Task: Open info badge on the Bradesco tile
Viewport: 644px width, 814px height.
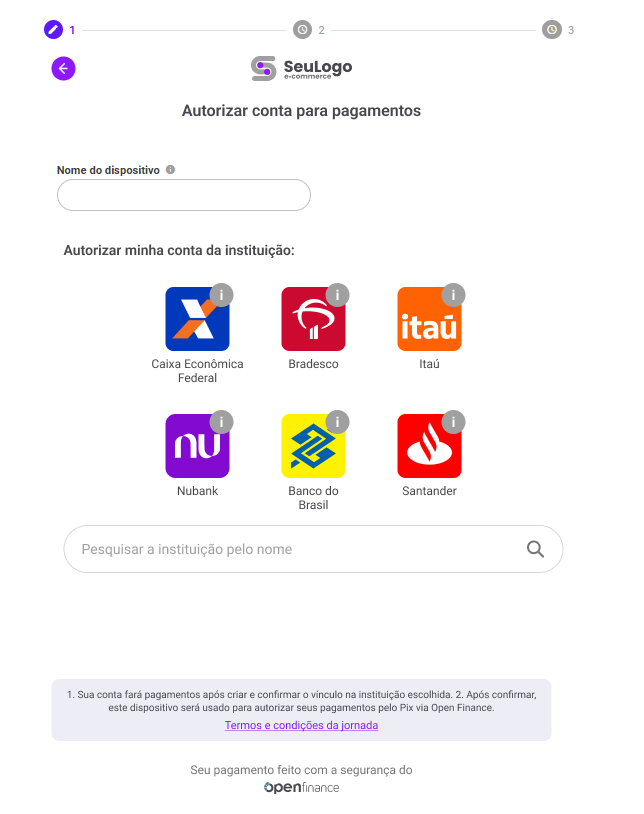Action: pyautogui.click(x=338, y=295)
